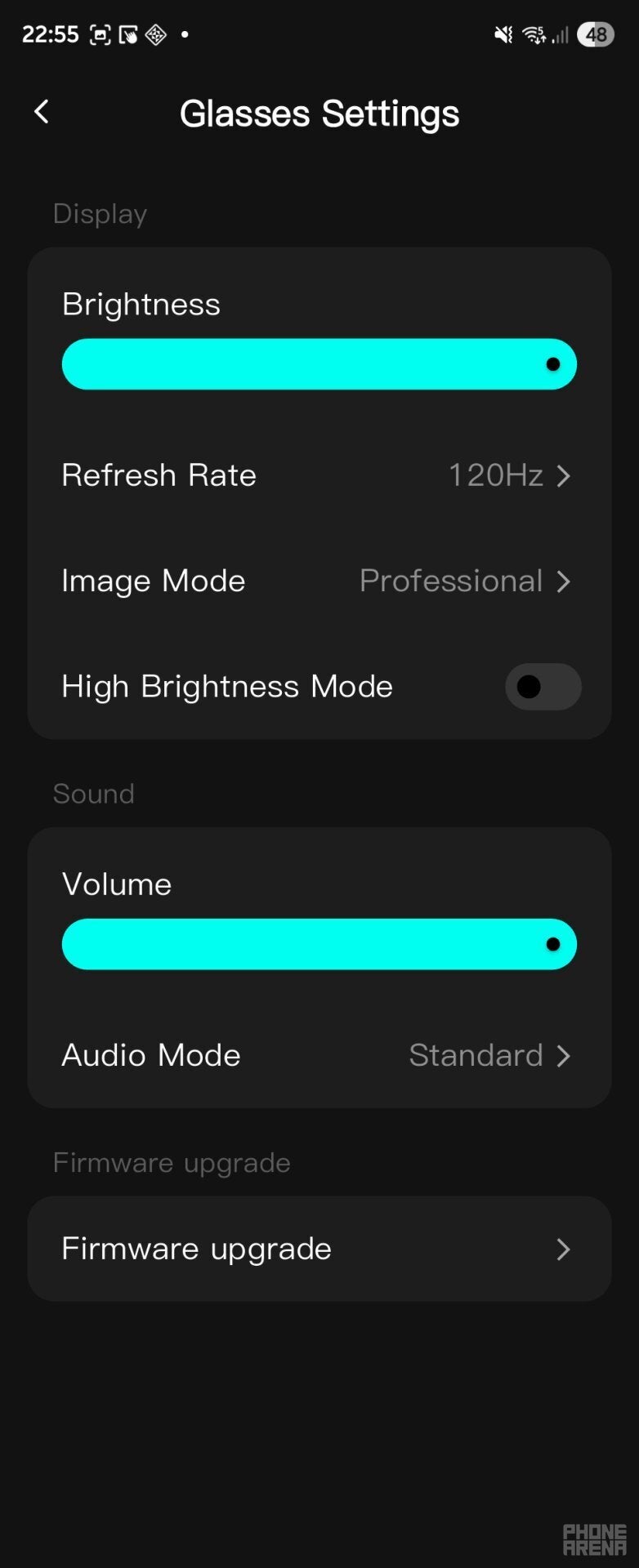The width and height of the screenshot is (639, 1568).
Task: Open the Image Mode set to Professional
Action: (319, 581)
